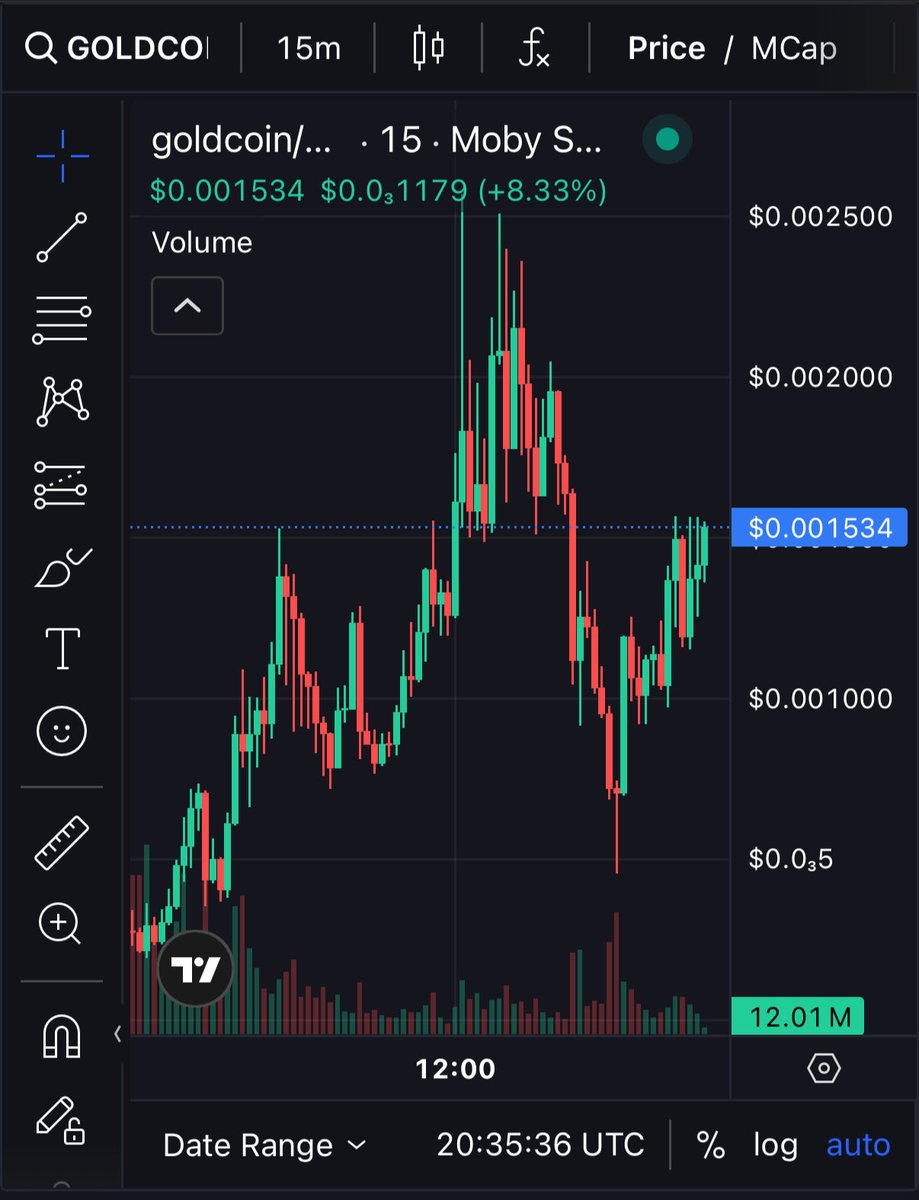
Task: Open the GOLDCOIN symbol search
Action: (x=118, y=48)
